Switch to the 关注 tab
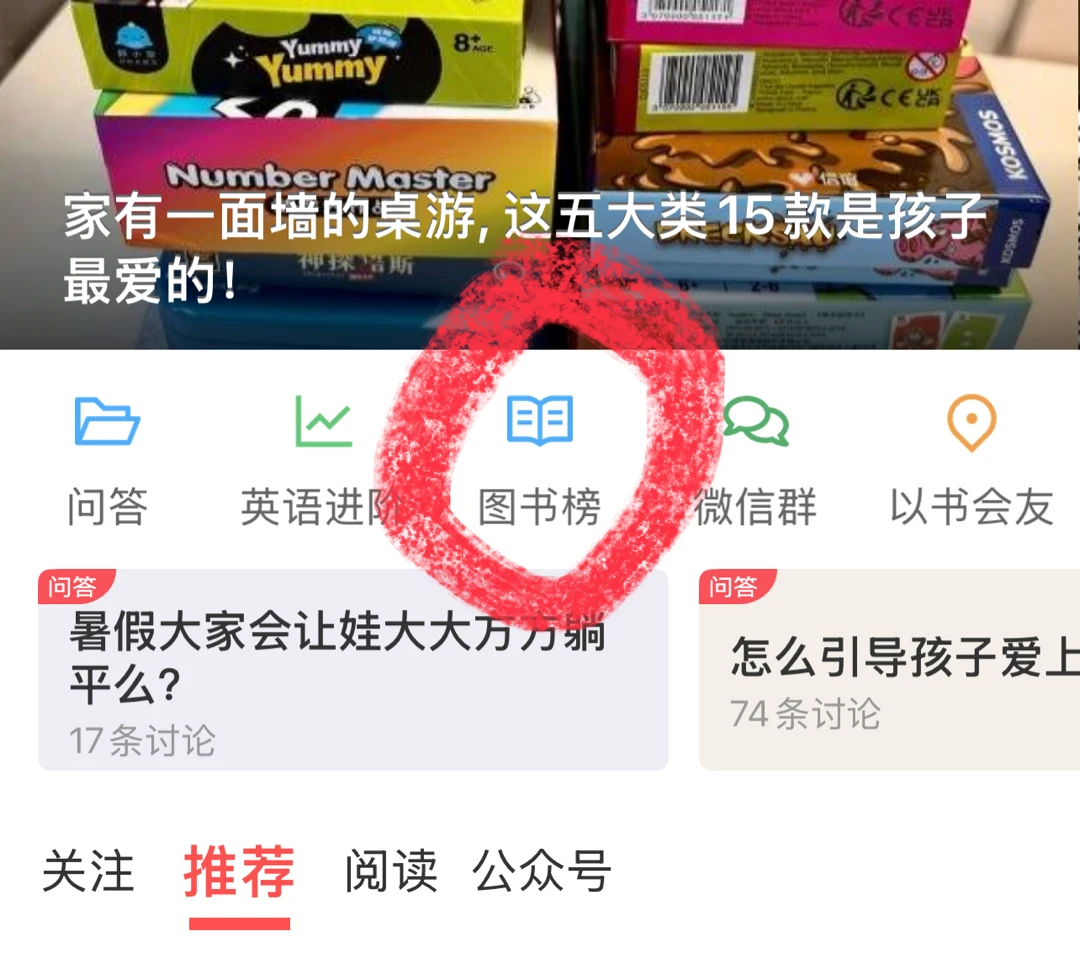This screenshot has width=1080, height=958. [x=88, y=871]
